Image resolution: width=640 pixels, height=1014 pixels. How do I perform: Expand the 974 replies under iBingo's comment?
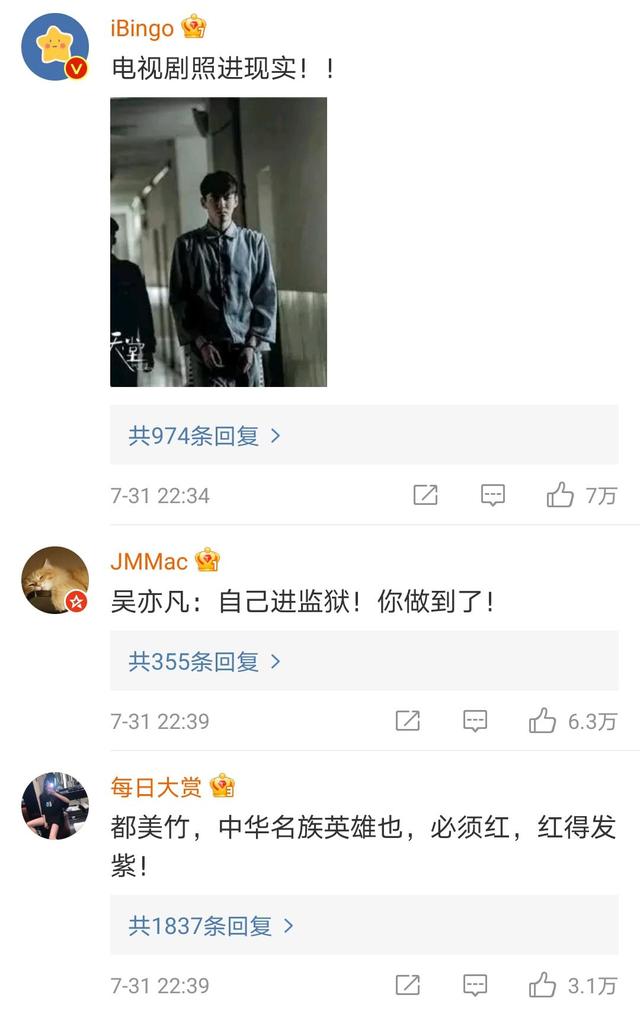click(x=204, y=435)
